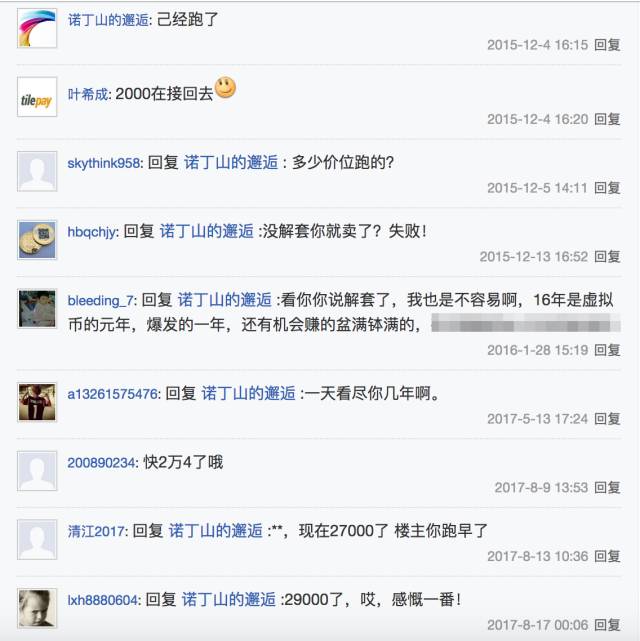Reply to a13261575476's comment
640x641 pixels.
point(607,419)
